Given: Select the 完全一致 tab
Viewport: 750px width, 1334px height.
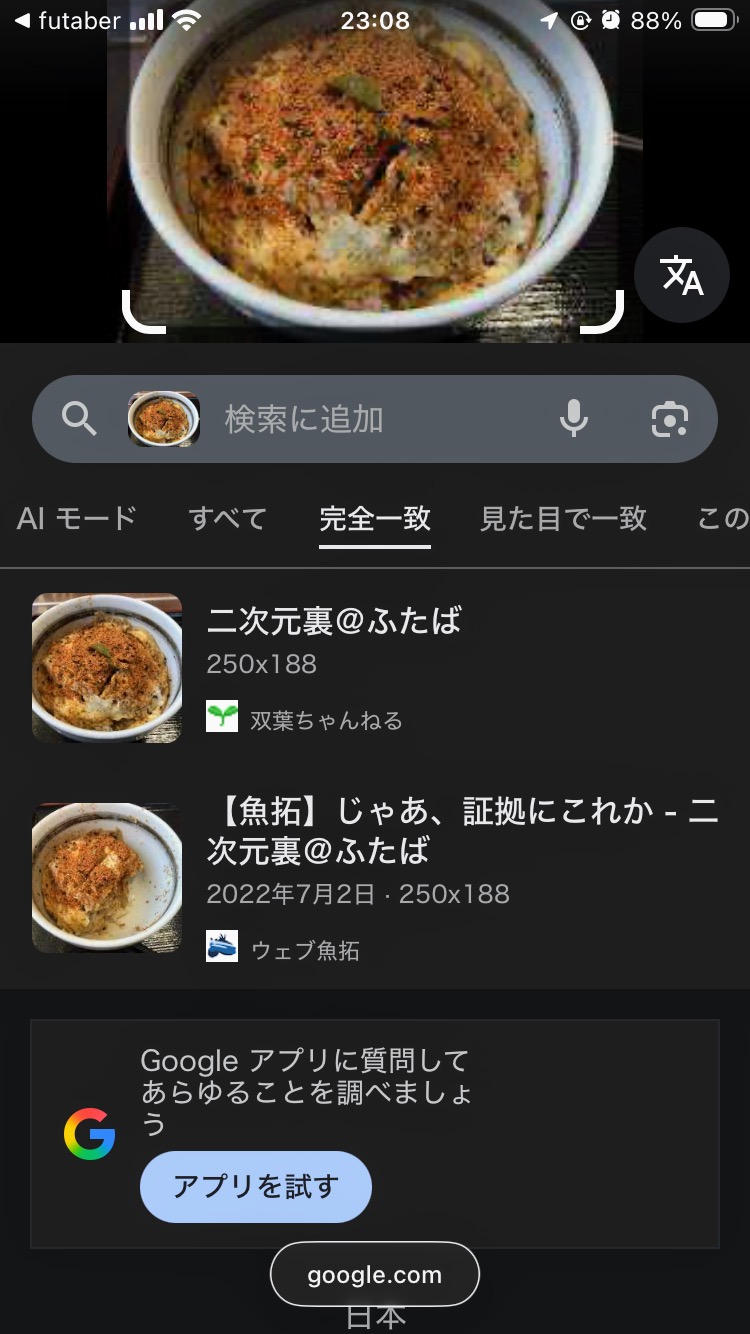Looking at the screenshot, I should click(x=375, y=518).
